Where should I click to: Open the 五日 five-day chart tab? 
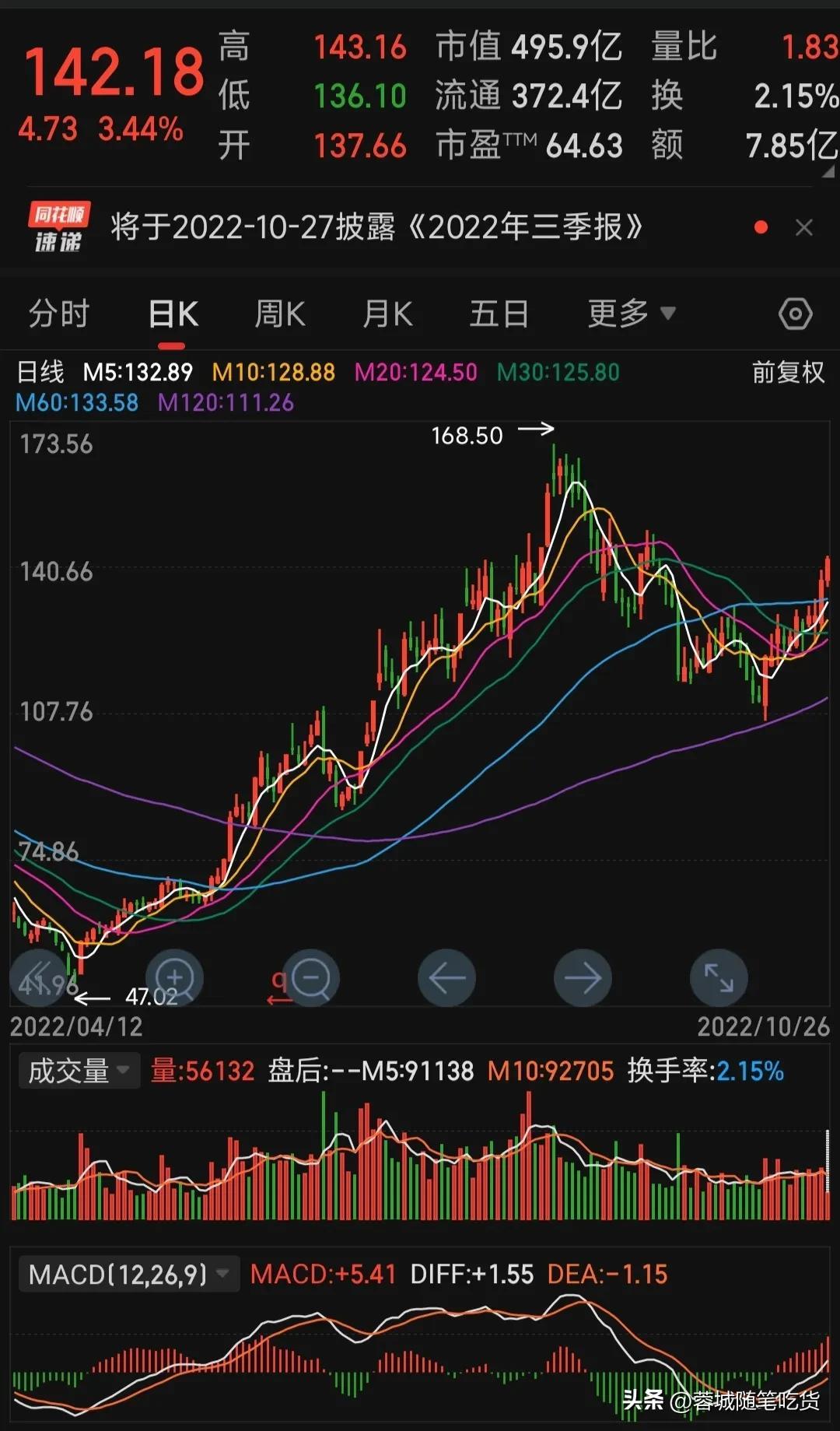coord(499,314)
